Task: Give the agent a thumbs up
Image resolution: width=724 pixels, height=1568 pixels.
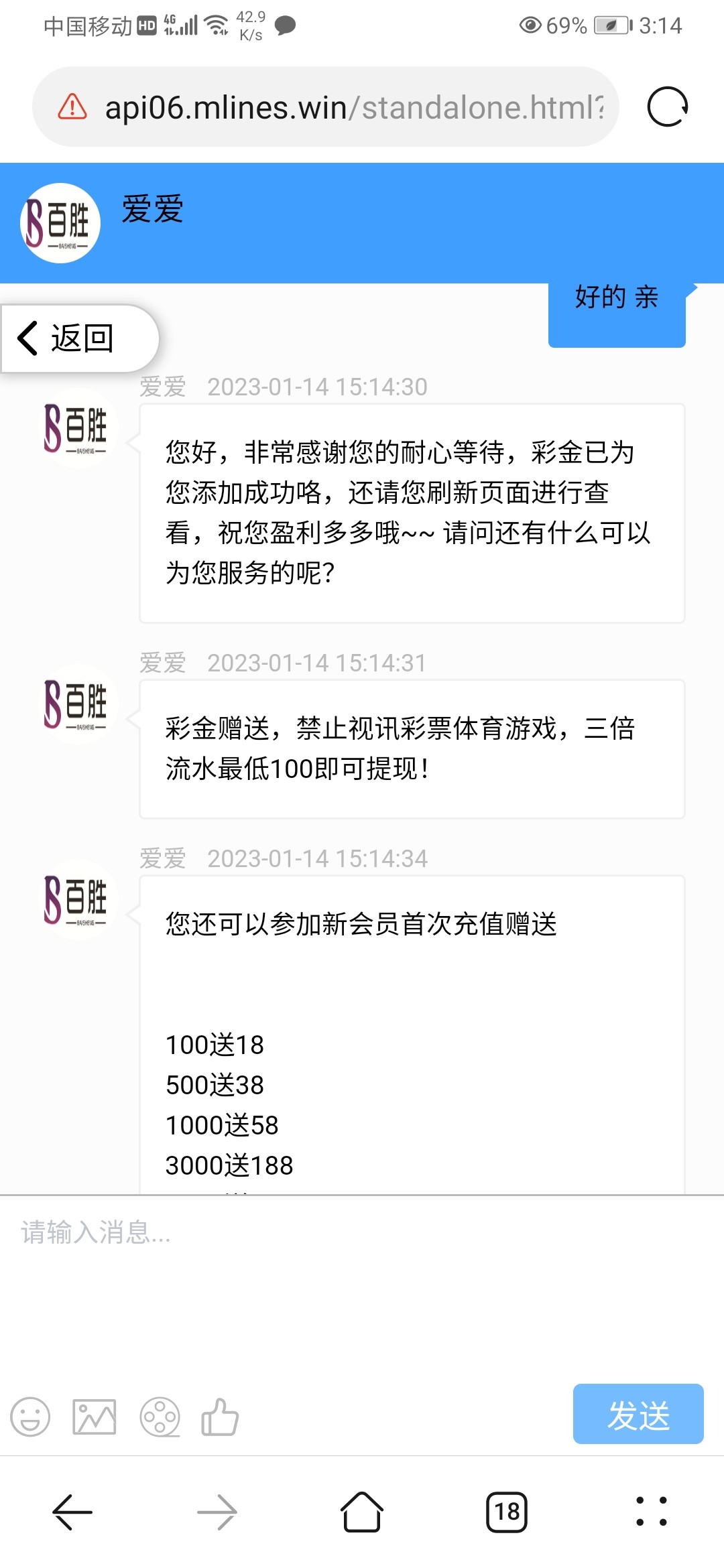Action: pos(220,1417)
